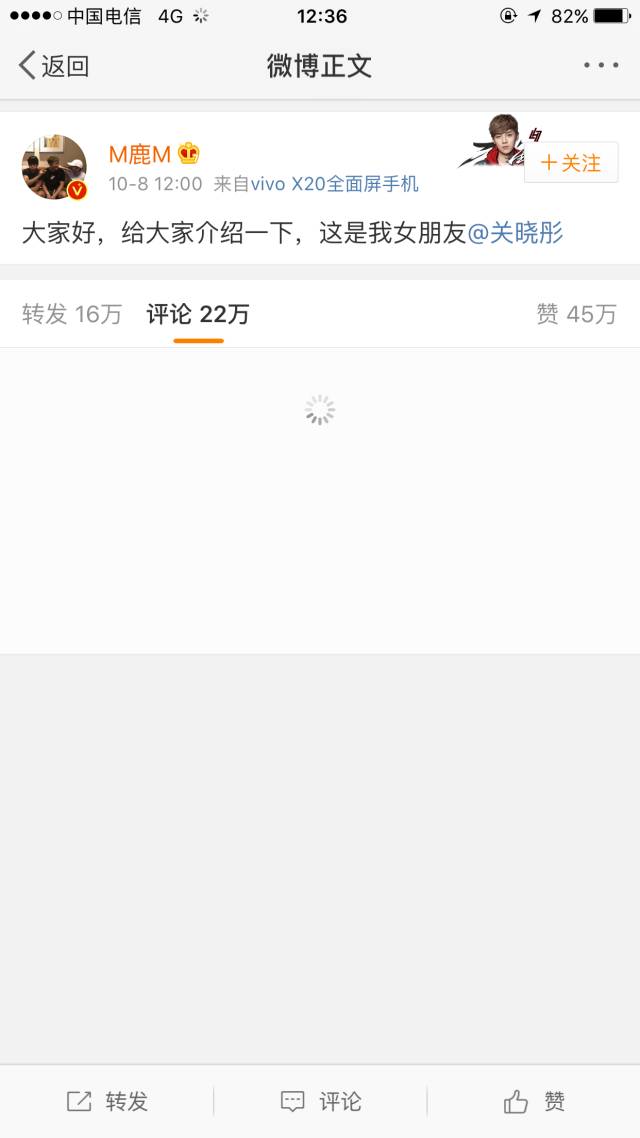Open the @关晓彤 mention link
Image resolution: width=640 pixels, height=1138 pixels.
[516, 234]
